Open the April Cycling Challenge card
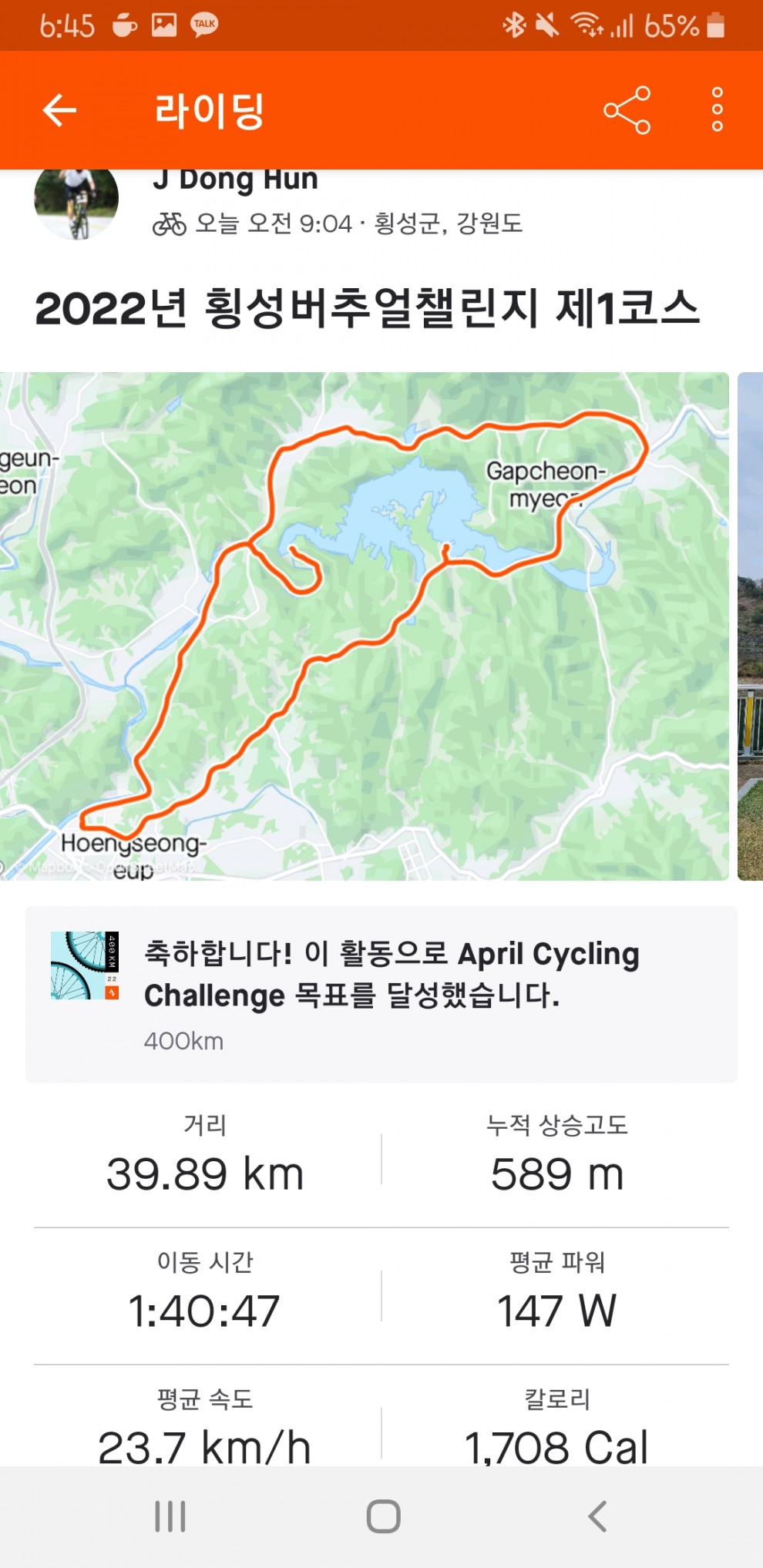The width and height of the screenshot is (763, 1568). (381, 994)
